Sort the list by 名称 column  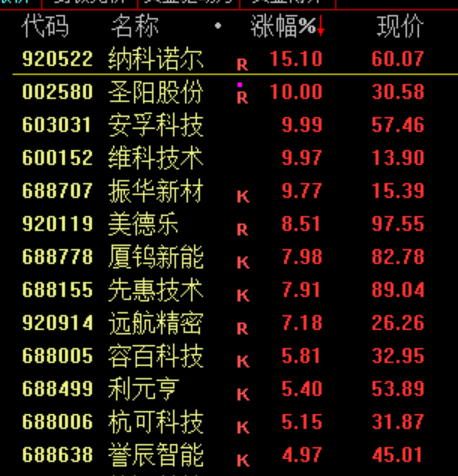pos(135,26)
